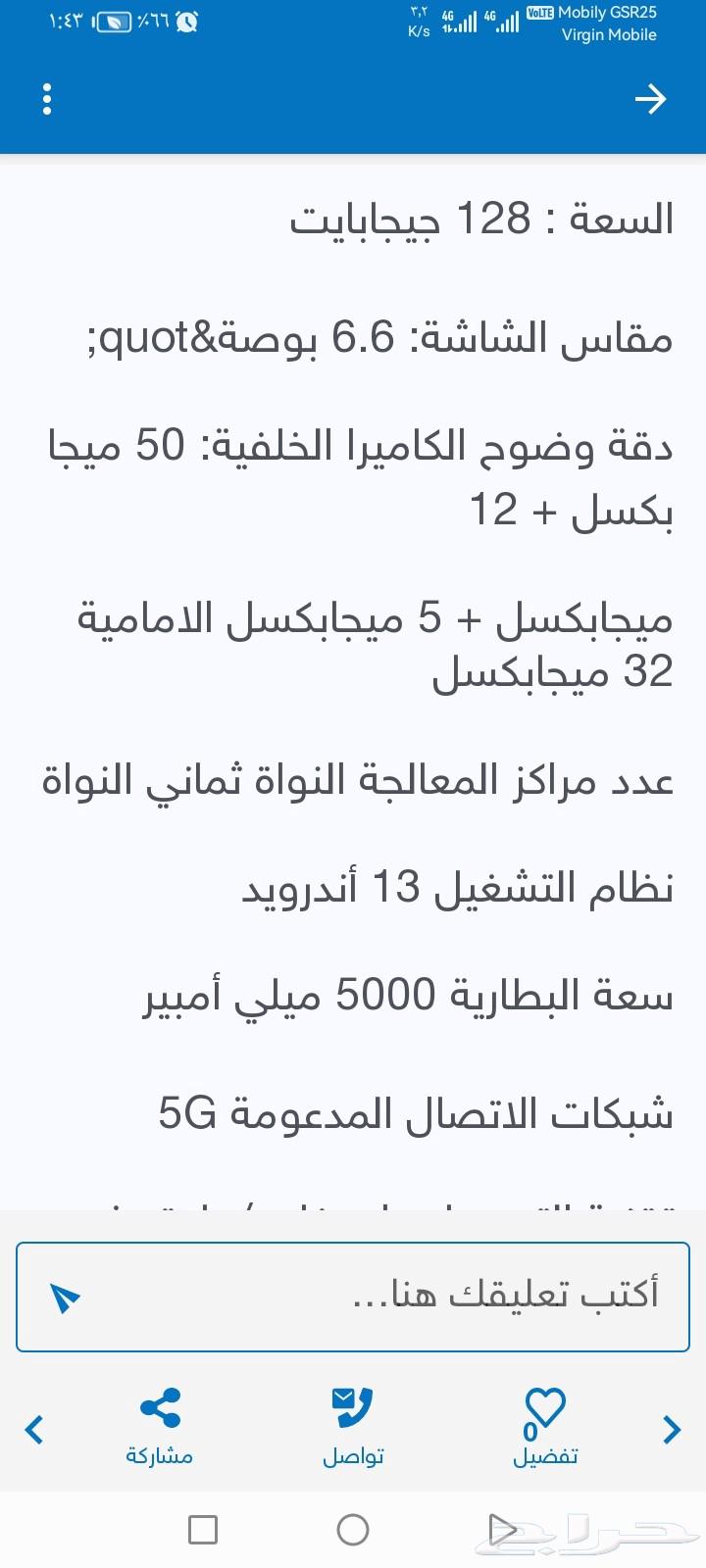706x1568 pixels.
Task: Focus the comment field 'أكتب تعليقك هنا'
Action: point(392,1296)
